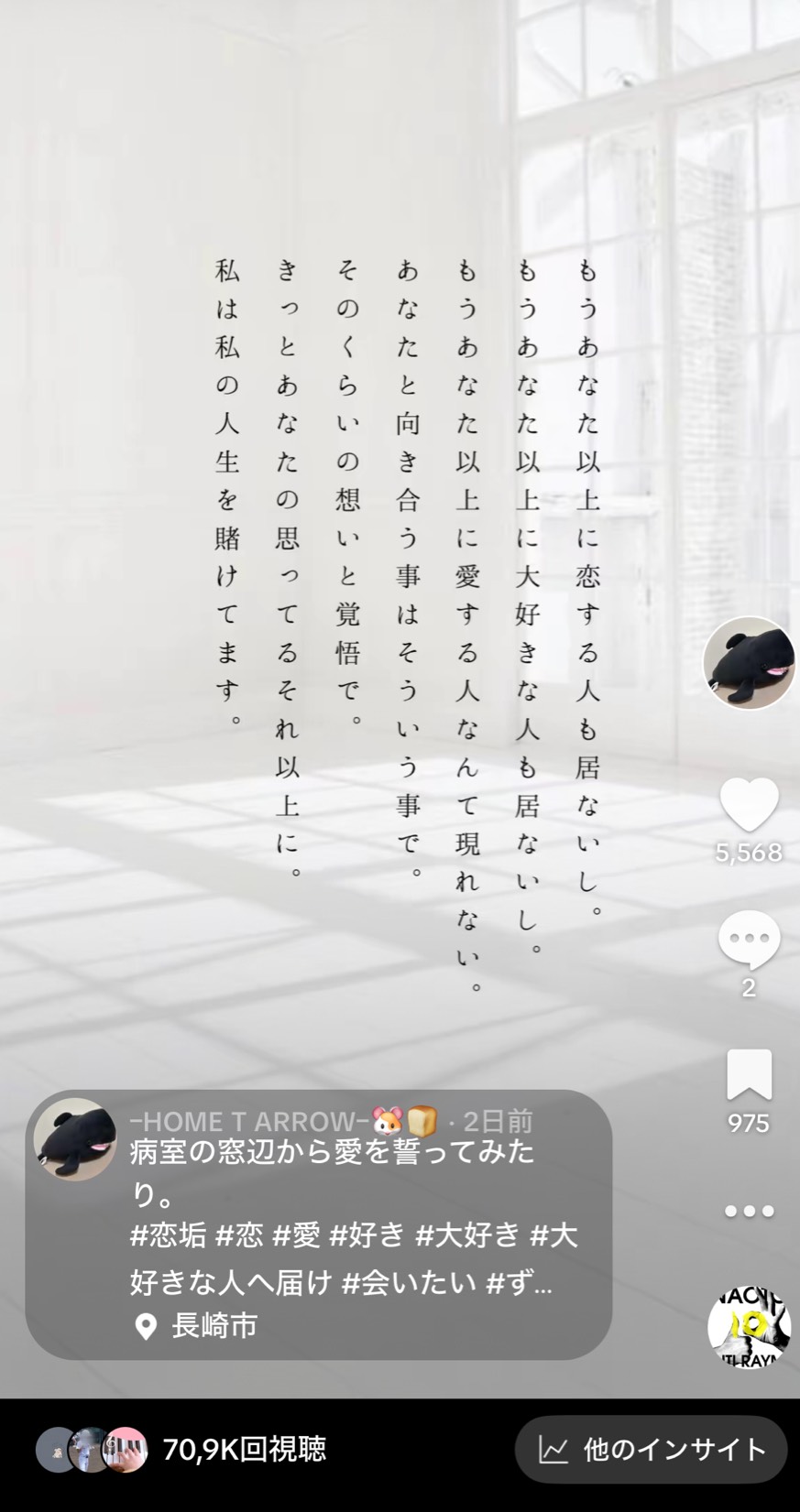Image resolution: width=800 pixels, height=1512 pixels.
Task: Tap the like count 5,568
Action: pyautogui.click(x=747, y=852)
